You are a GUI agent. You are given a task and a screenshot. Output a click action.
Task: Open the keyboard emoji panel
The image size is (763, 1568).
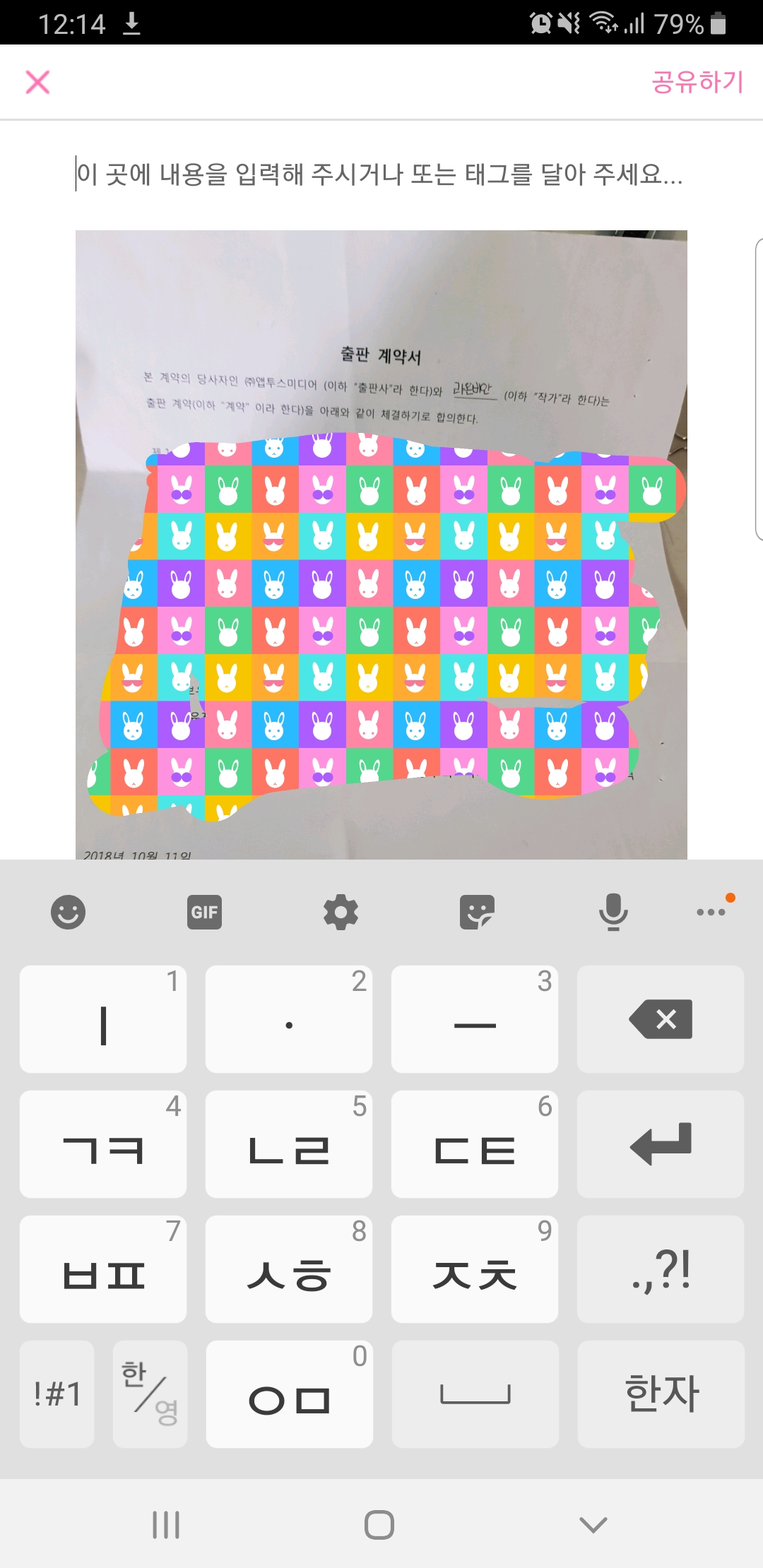pos(69,912)
